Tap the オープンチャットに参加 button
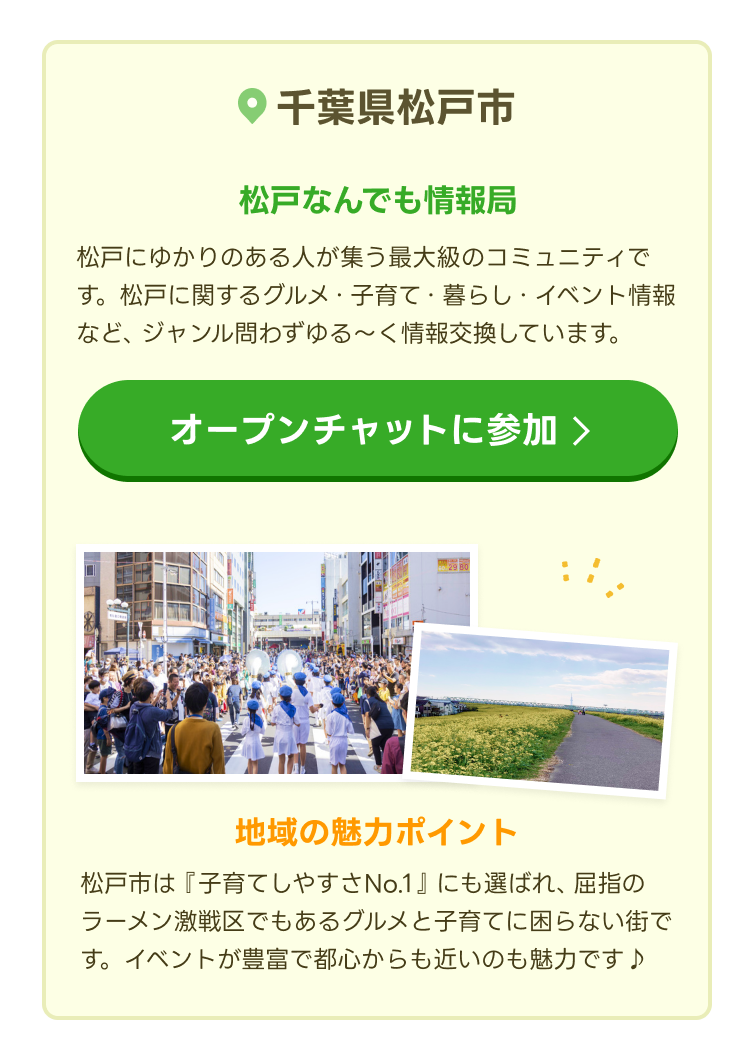The height and width of the screenshot is (1061, 750). pos(377,430)
